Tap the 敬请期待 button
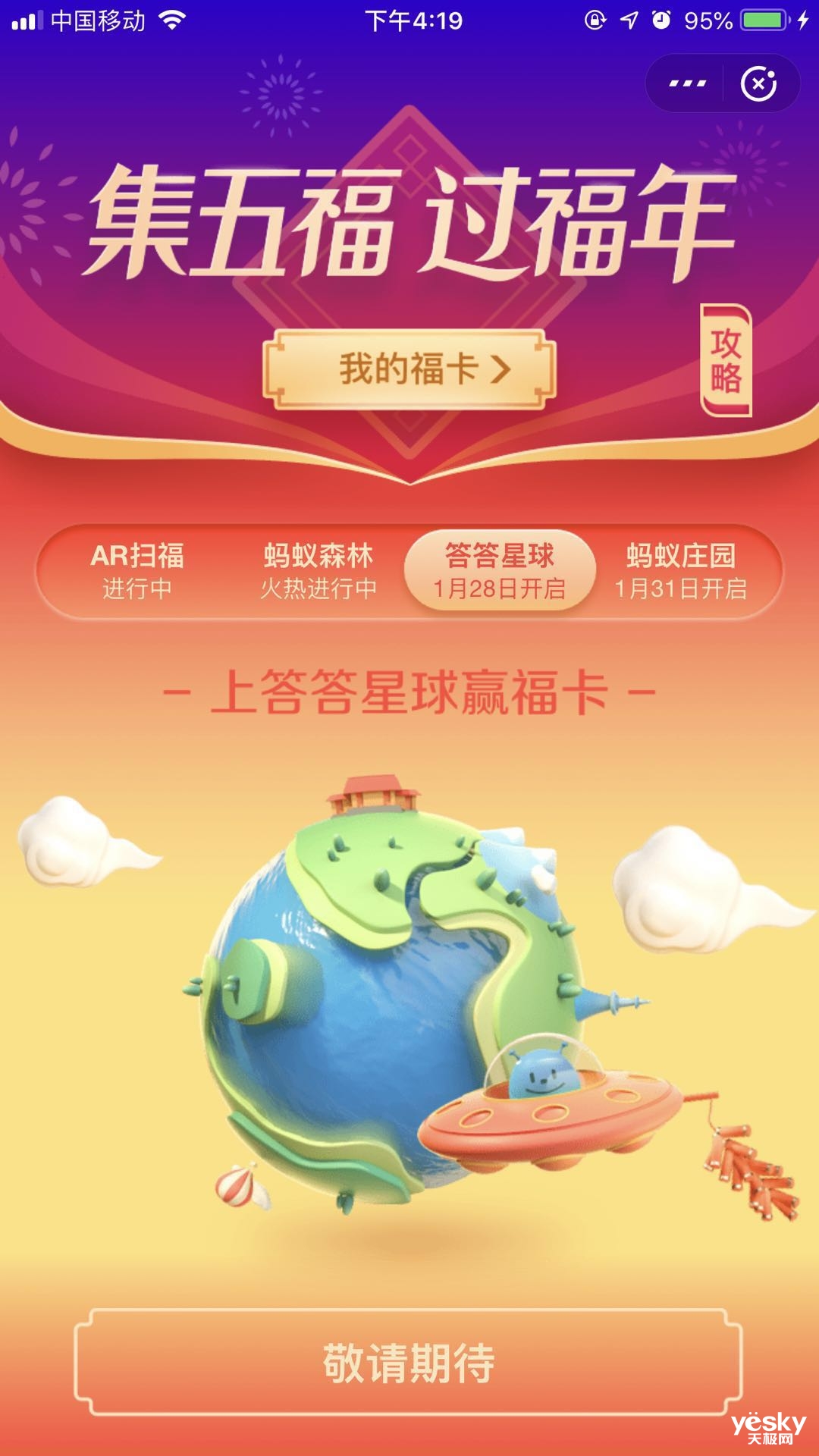 click(x=409, y=1363)
